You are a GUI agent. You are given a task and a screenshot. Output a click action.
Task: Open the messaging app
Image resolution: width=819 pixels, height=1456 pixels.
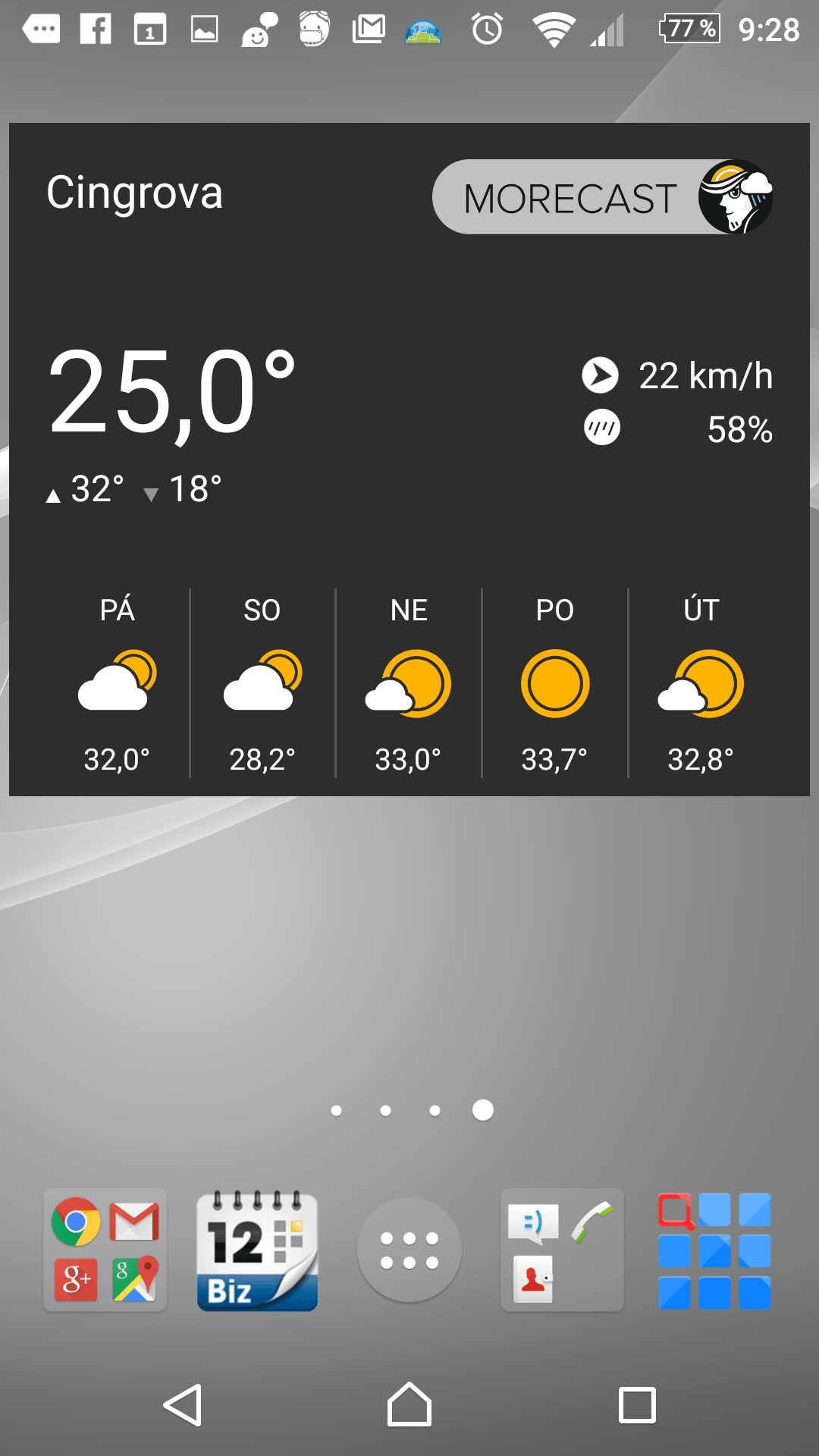pyautogui.click(x=533, y=1223)
